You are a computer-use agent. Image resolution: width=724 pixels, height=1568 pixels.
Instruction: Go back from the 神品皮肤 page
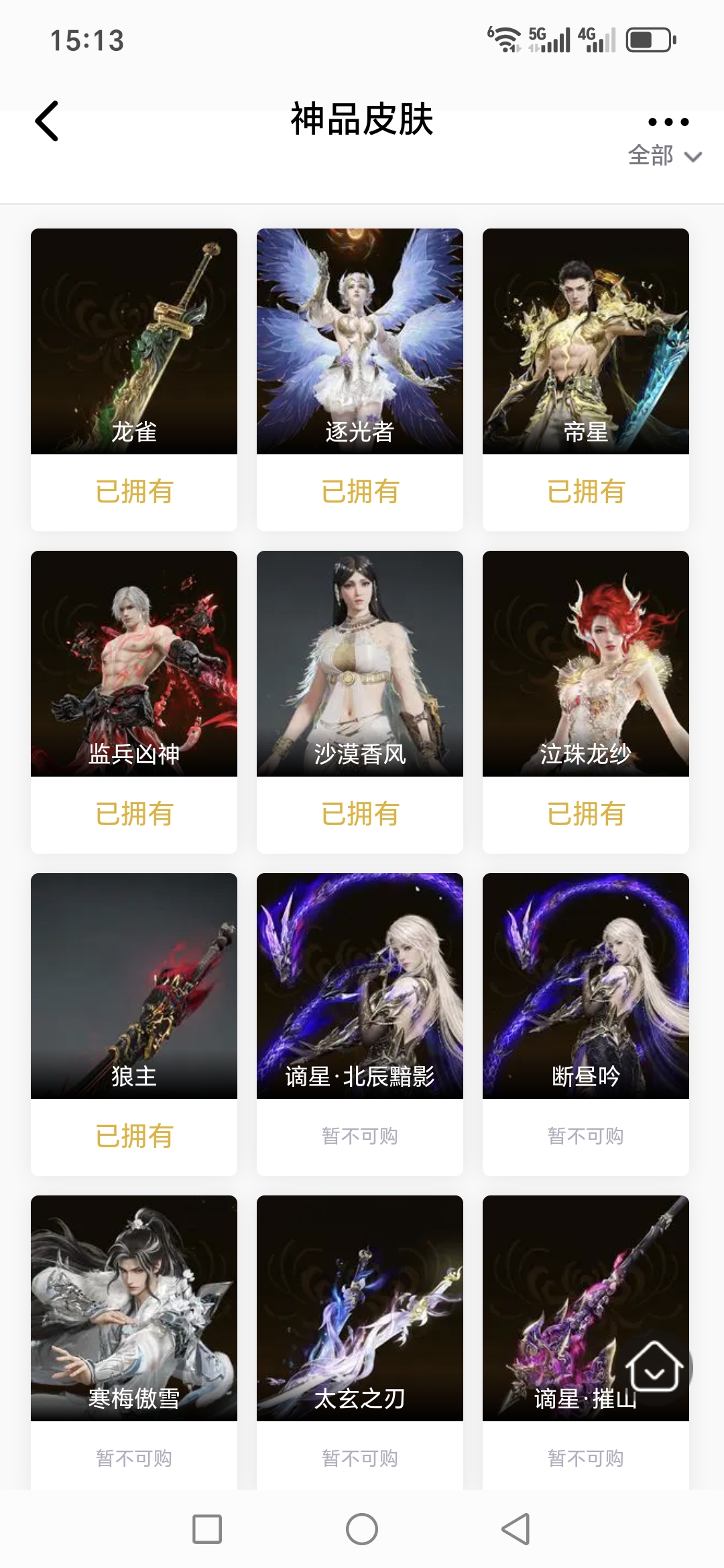click(47, 121)
